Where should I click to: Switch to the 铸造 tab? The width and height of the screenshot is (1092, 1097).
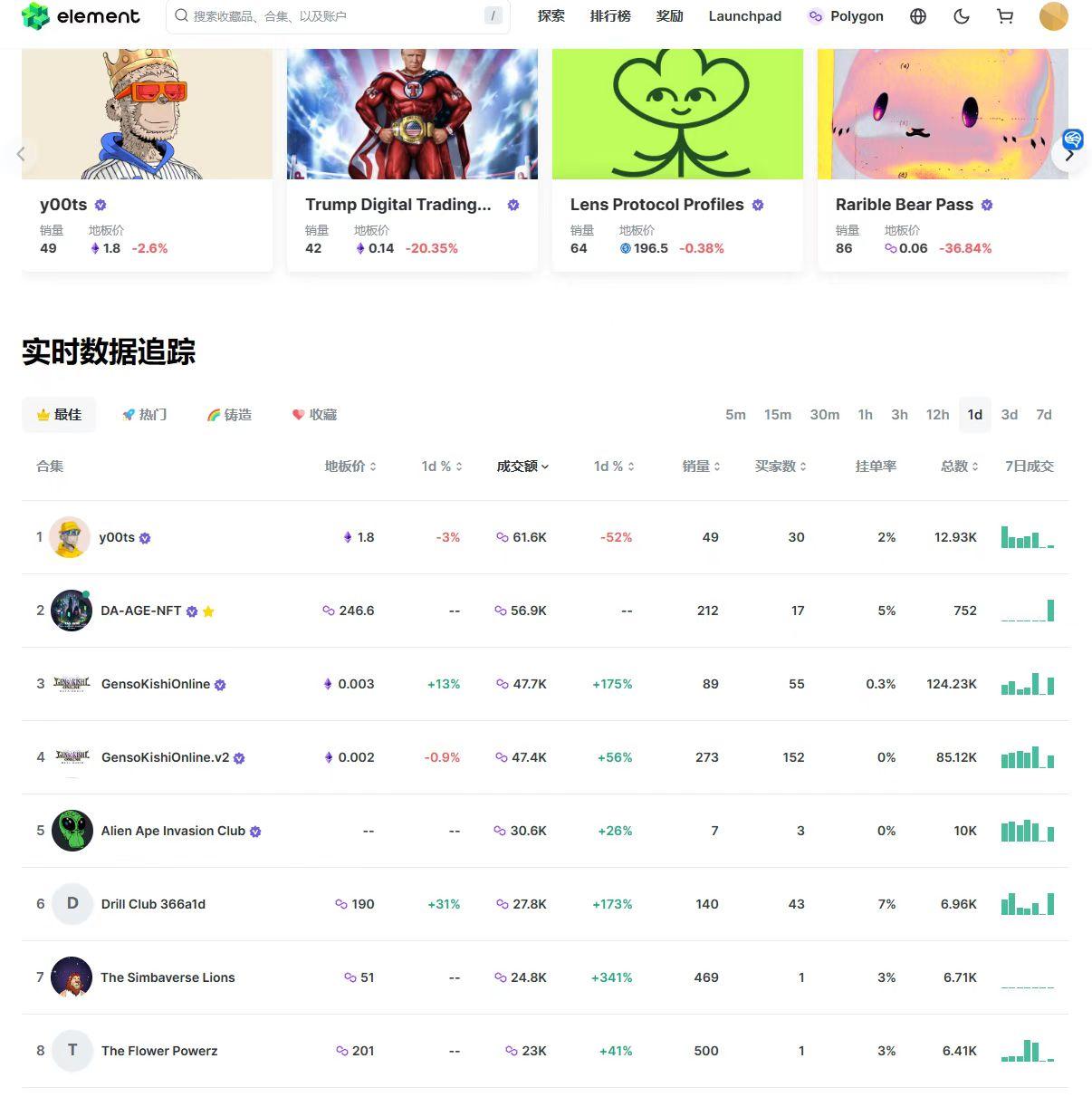click(x=229, y=415)
